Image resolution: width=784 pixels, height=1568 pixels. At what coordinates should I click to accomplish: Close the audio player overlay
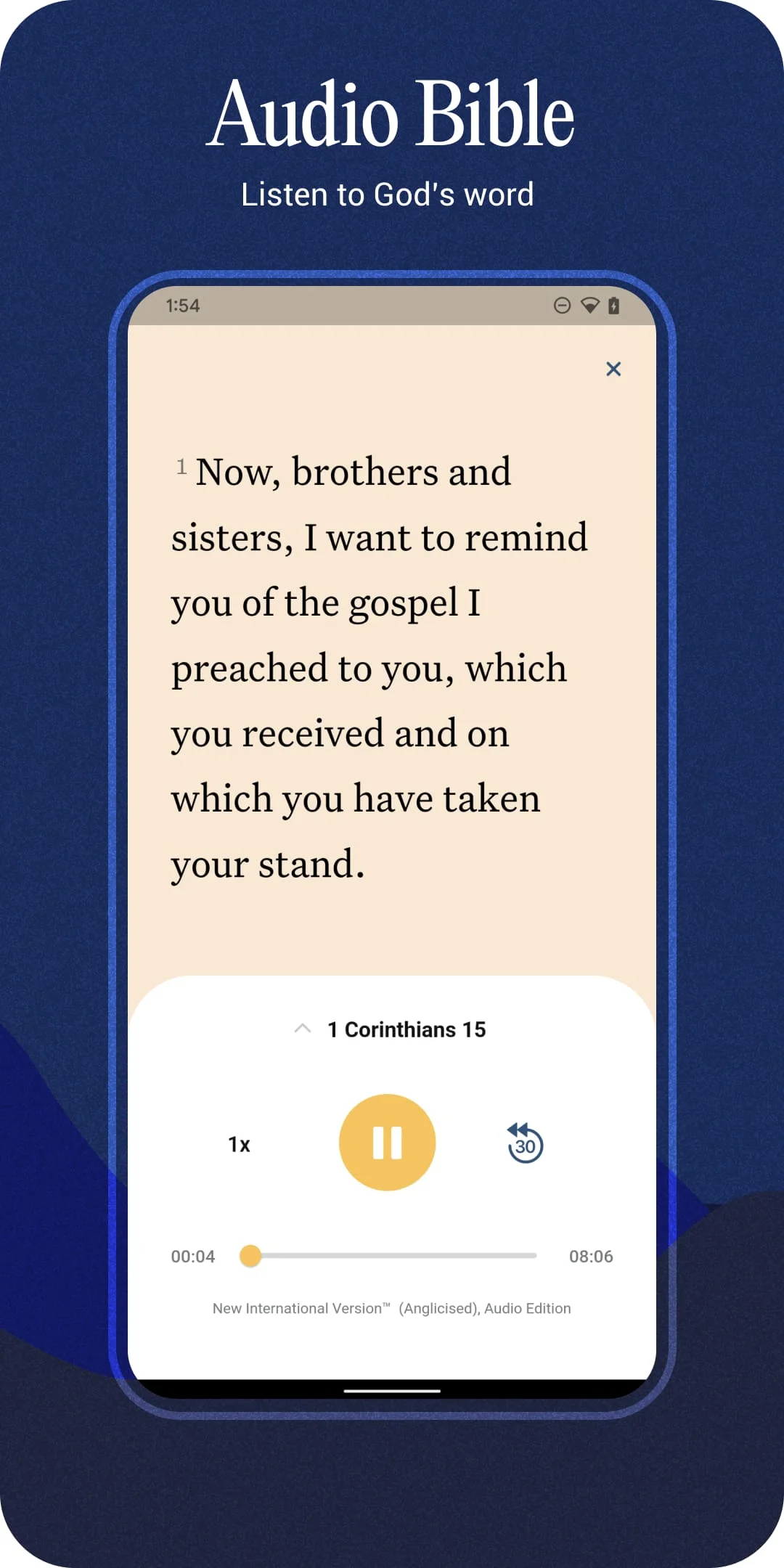[613, 369]
